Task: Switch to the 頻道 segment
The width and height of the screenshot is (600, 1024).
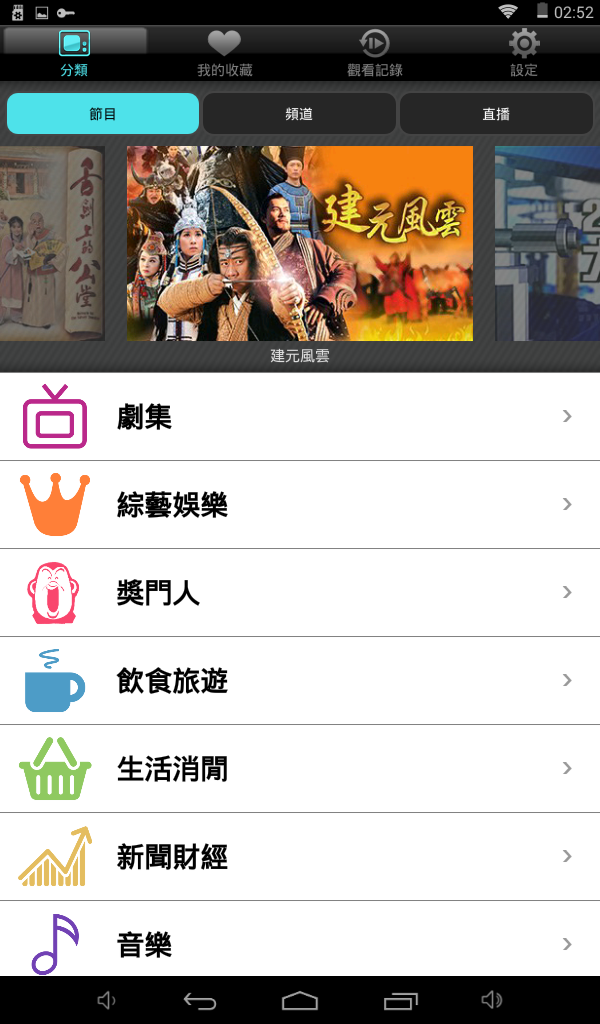Action: coord(299,114)
